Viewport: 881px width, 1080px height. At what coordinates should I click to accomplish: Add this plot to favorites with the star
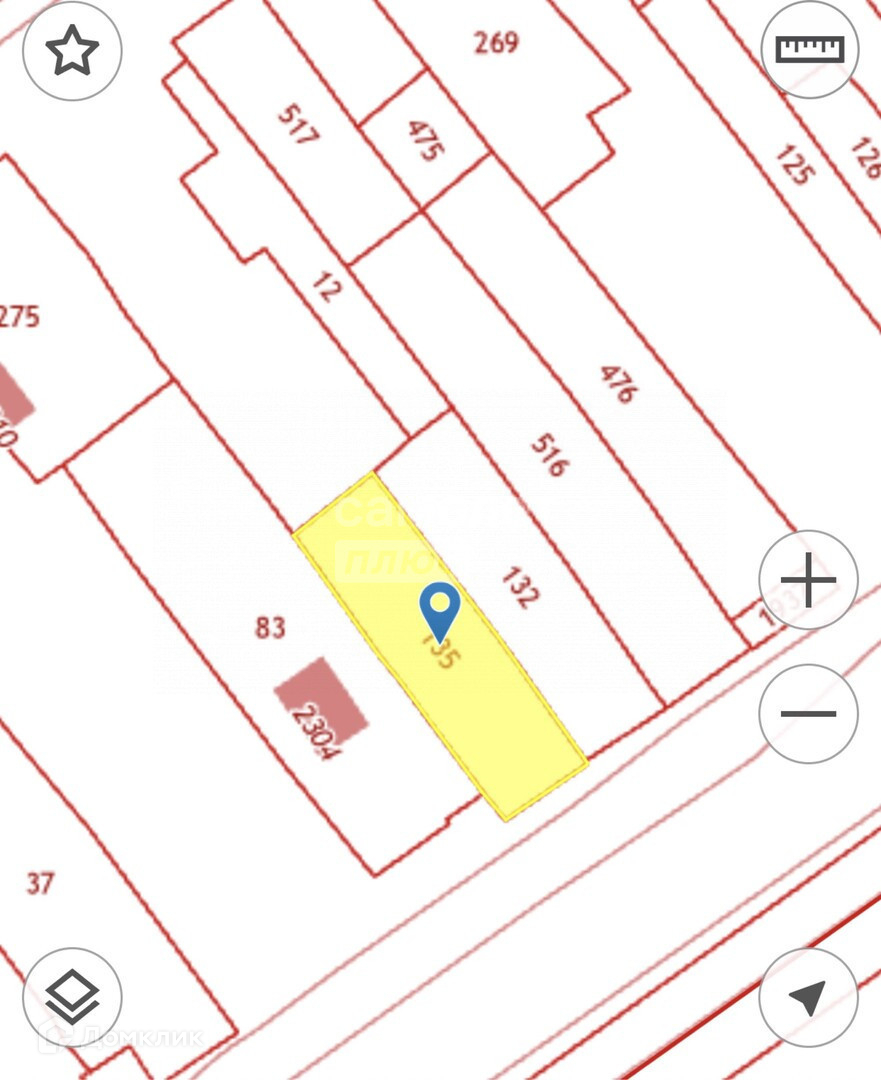[x=72, y=50]
